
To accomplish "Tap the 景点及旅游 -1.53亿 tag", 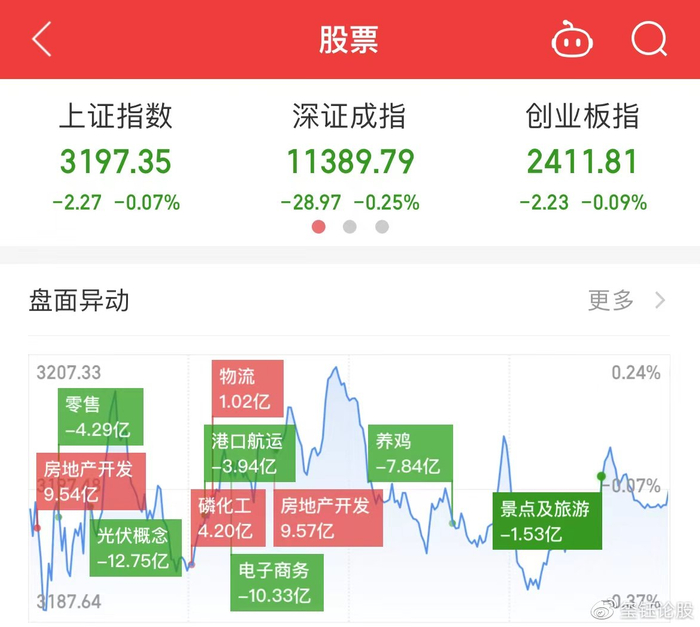I will coord(547,521).
